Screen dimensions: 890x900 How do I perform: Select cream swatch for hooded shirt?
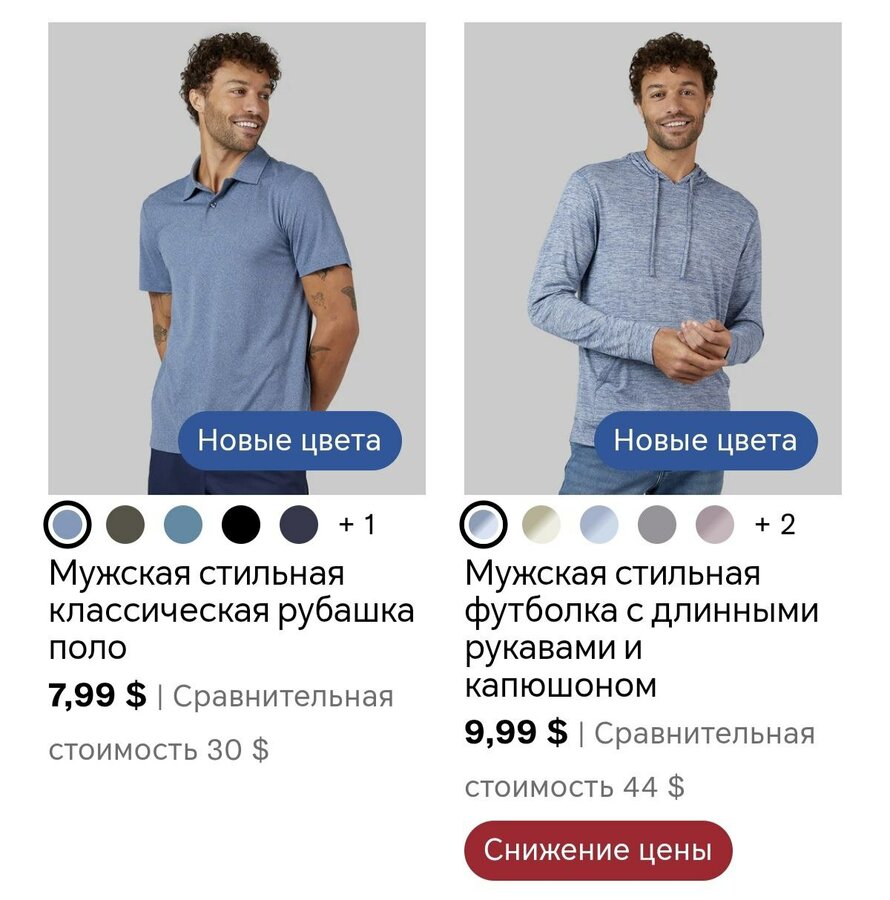542,524
